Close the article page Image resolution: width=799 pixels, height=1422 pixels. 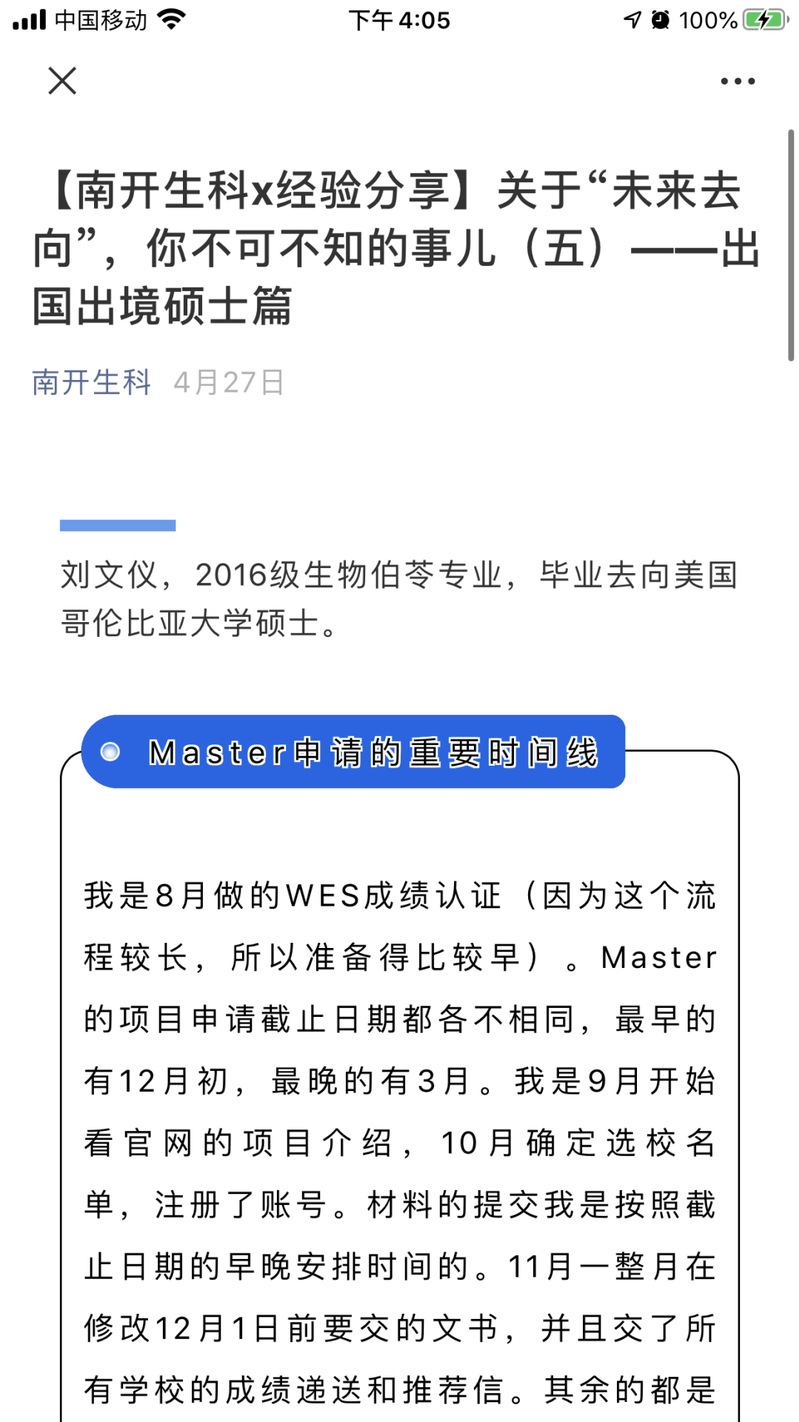(62, 81)
